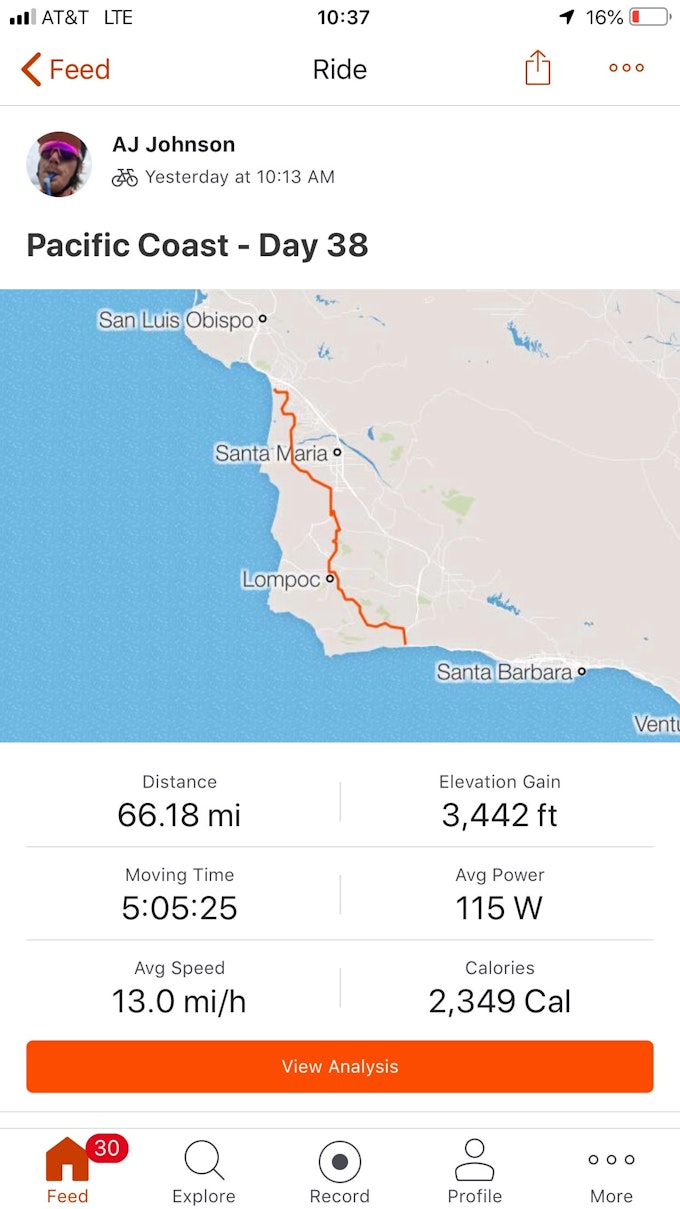The width and height of the screenshot is (680, 1209).
Task: Open AJ Johnson's profile picture
Action: (59, 164)
